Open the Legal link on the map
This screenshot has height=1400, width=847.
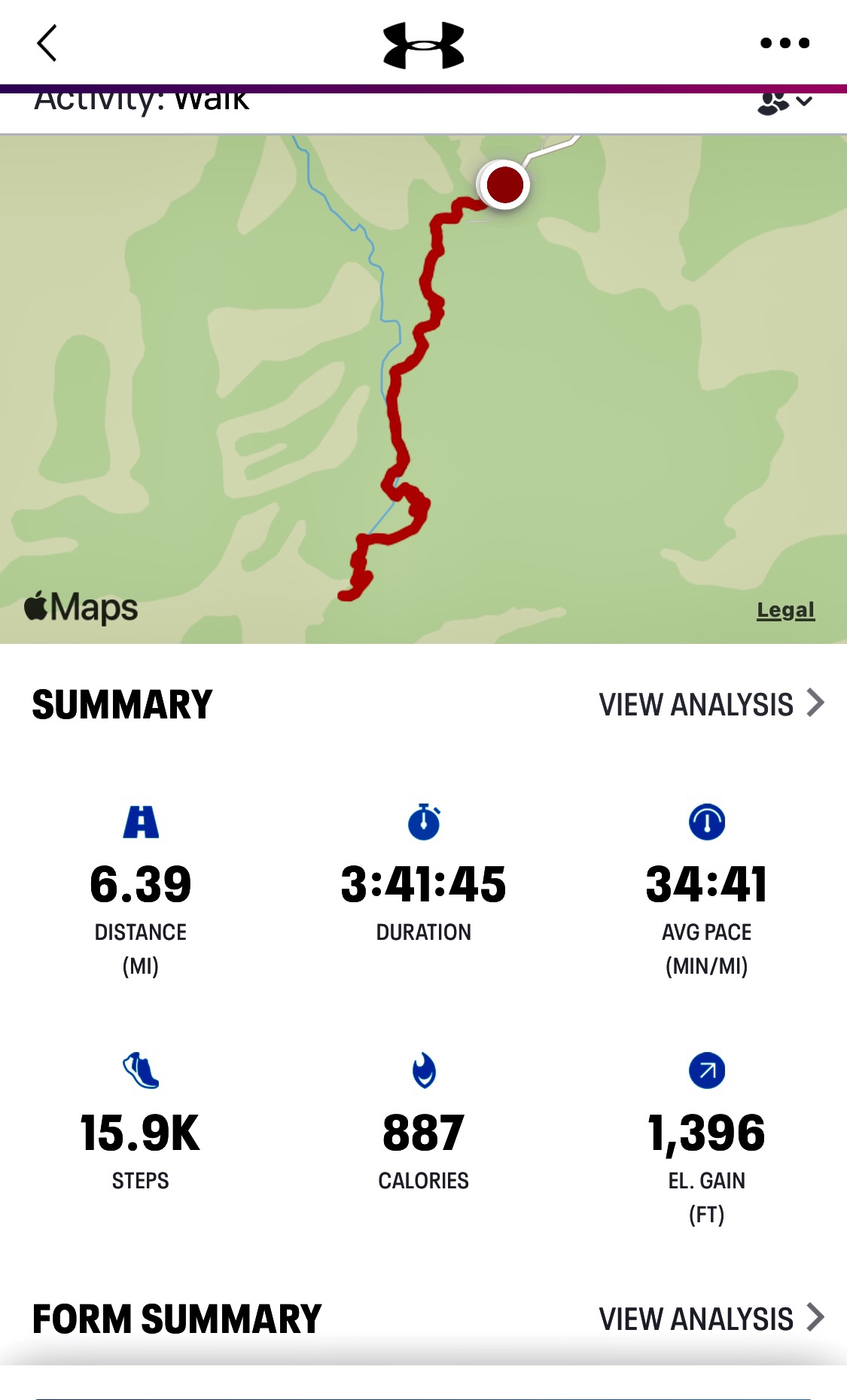(785, 610)
